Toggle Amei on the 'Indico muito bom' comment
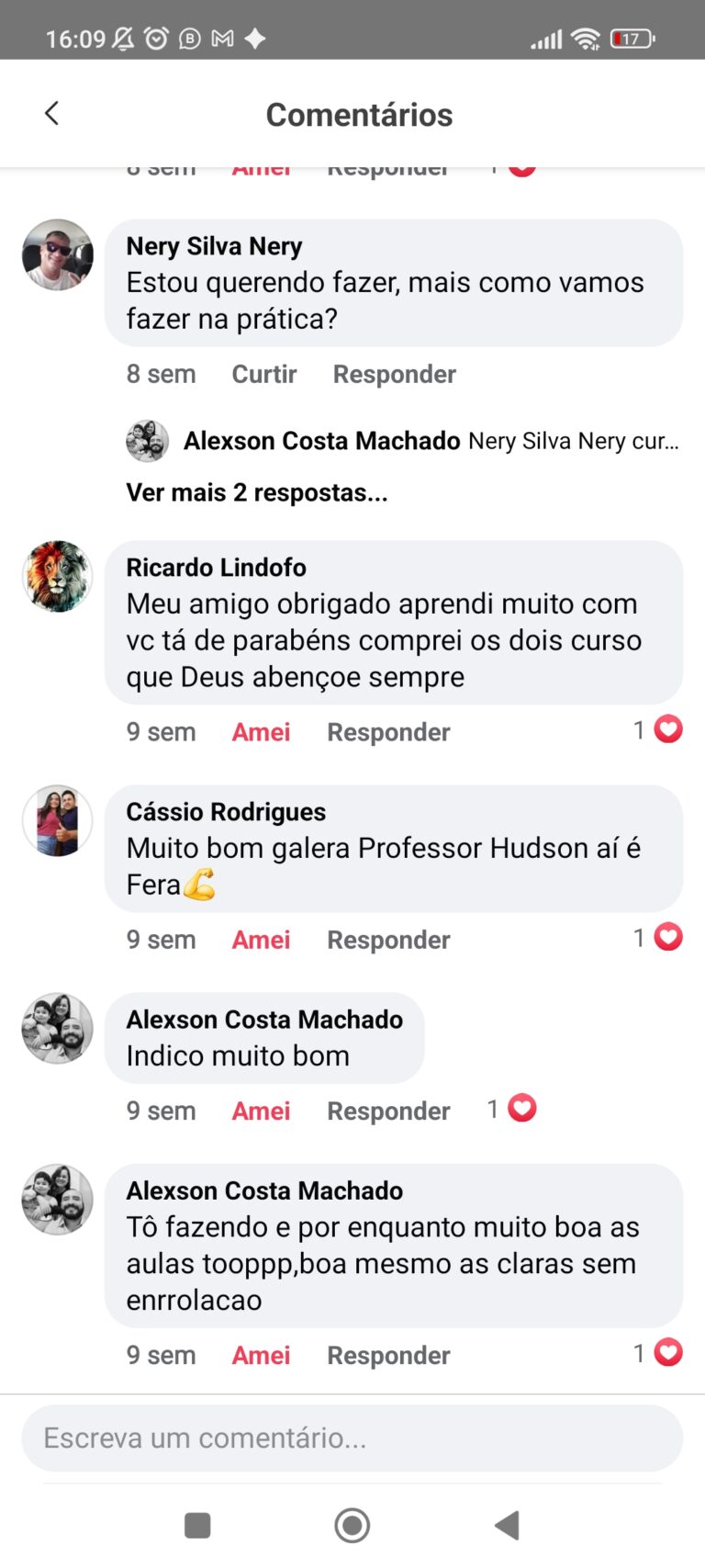The width and height of the screenshot is (705, 1568). (x=261, y=1111)
